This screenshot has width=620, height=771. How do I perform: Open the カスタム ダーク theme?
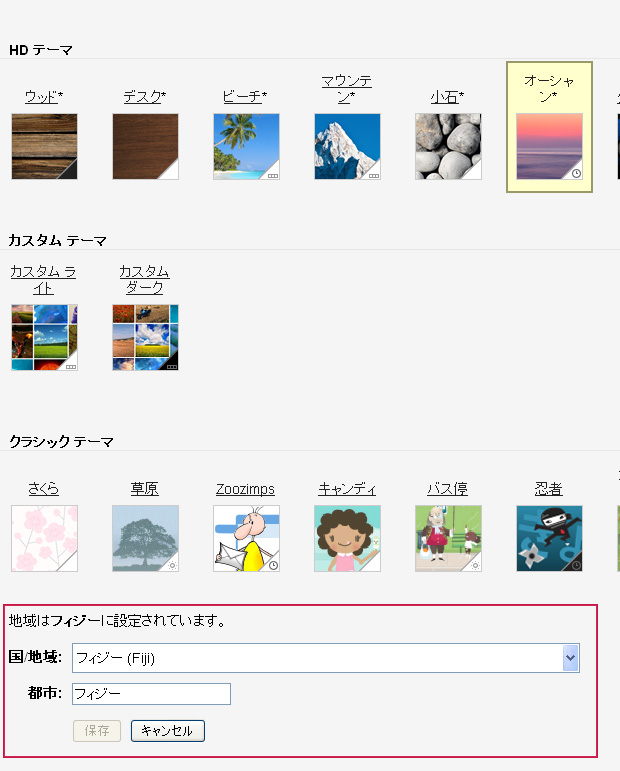pyautogui.click(x=145, y=337)
